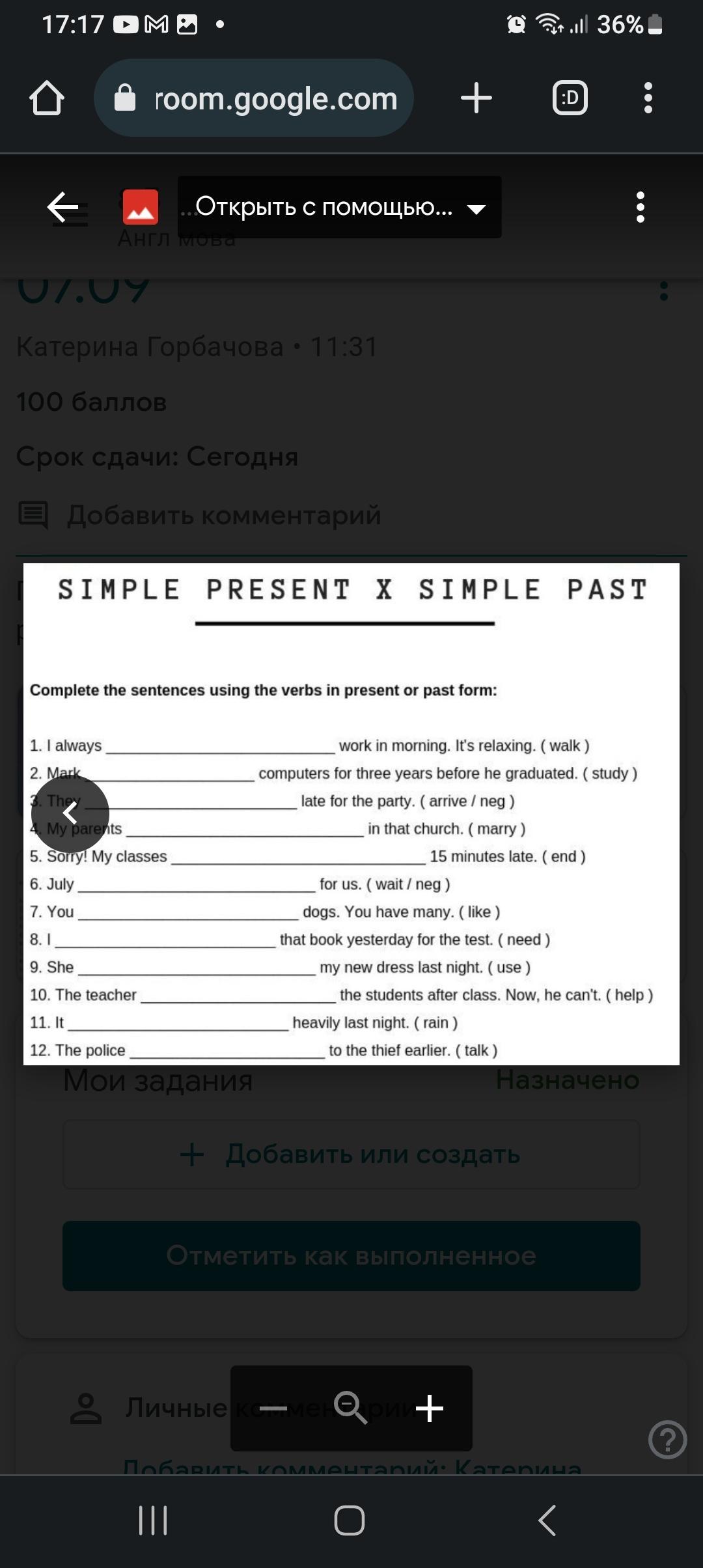The image size is (703, 1568).
Task: Show the previous attachment
Action: pos(70,814)
